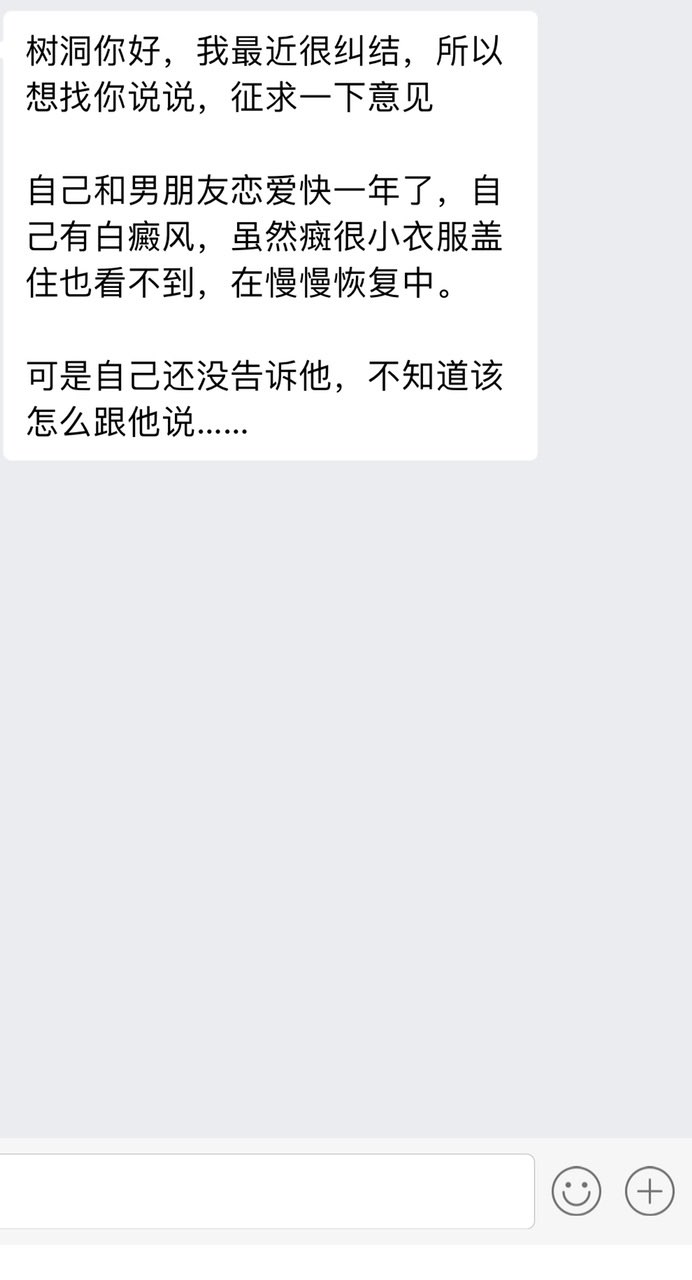This screenshot has width=692, height=1280.
Task: Open the plus attachments menu
Action: tap(650, 1191)
